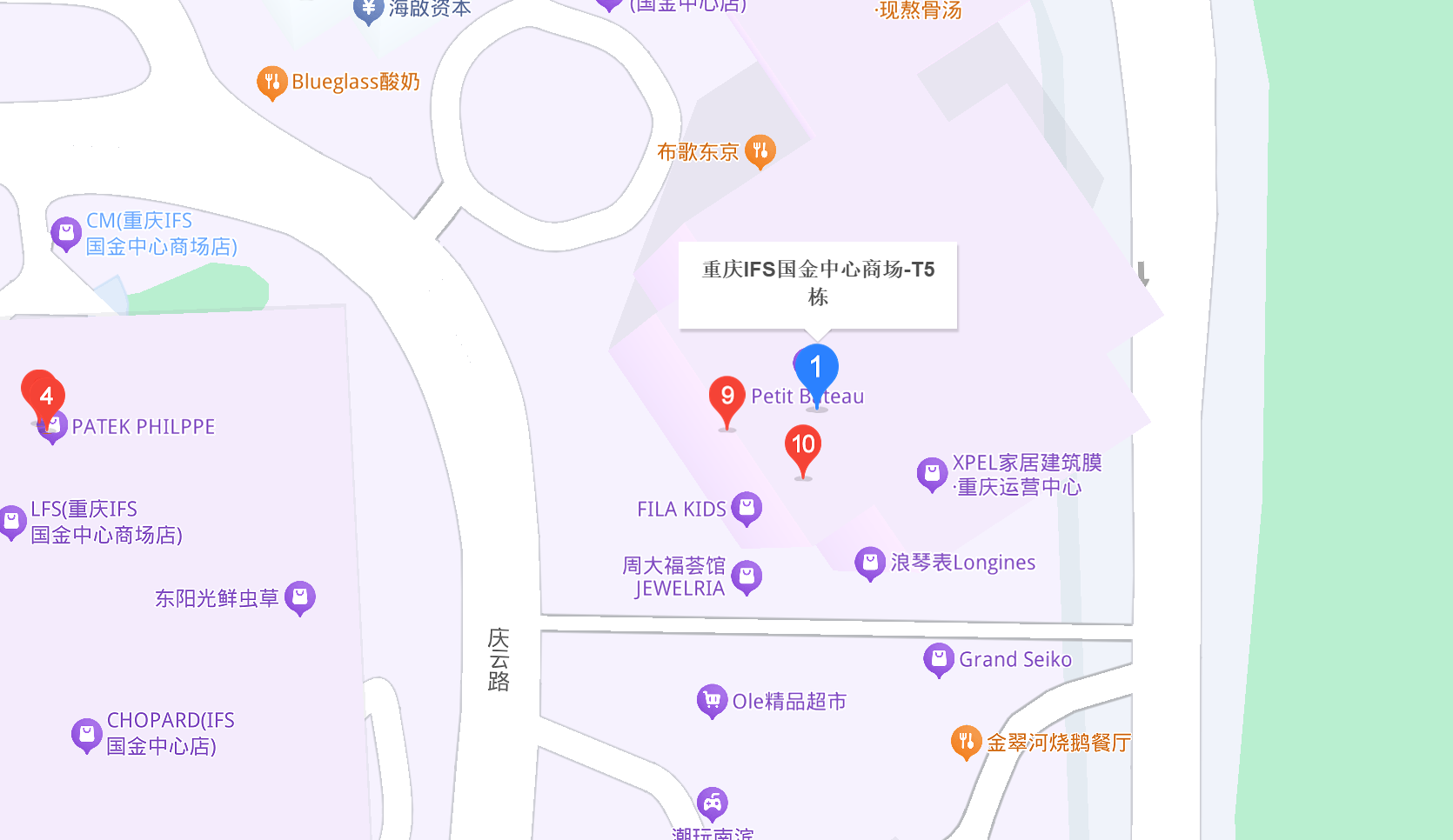Open 东阳光鲜虫草 shop pin
Viewport: 1453px width, 840px height.
300,597
